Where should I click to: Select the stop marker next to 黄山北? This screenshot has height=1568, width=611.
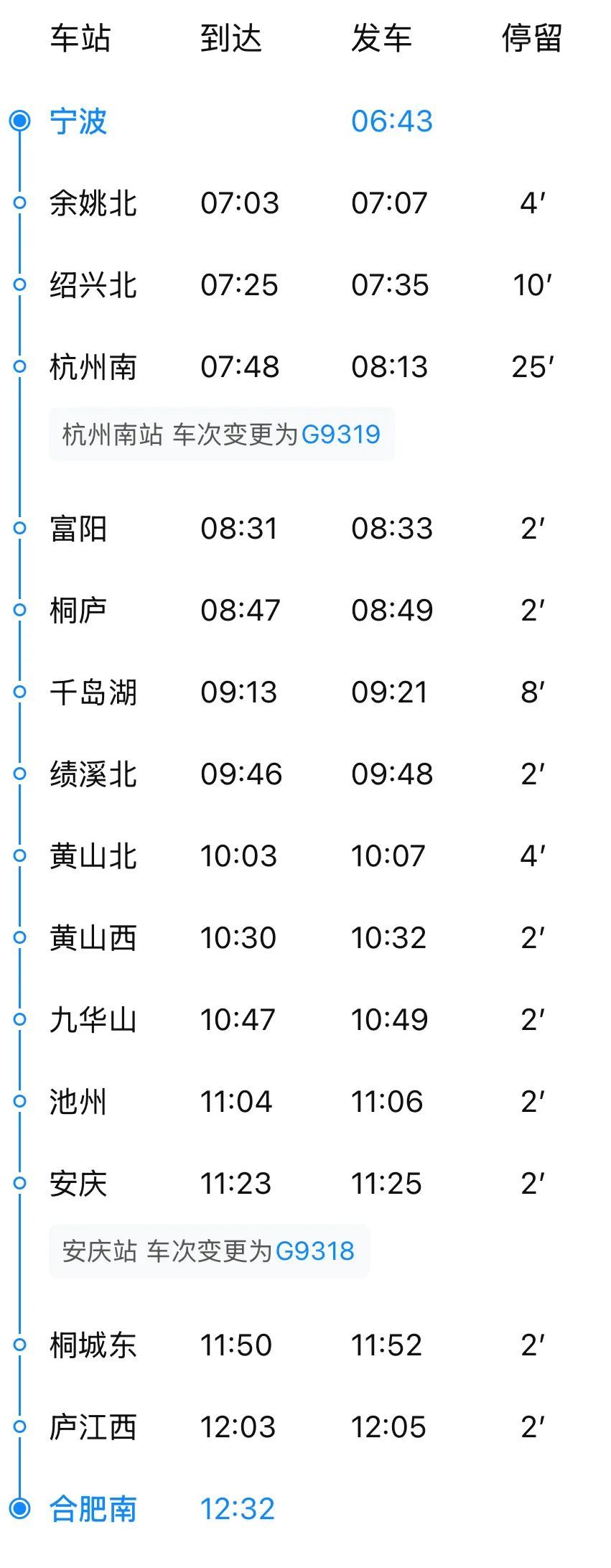[x=18, y=856]
